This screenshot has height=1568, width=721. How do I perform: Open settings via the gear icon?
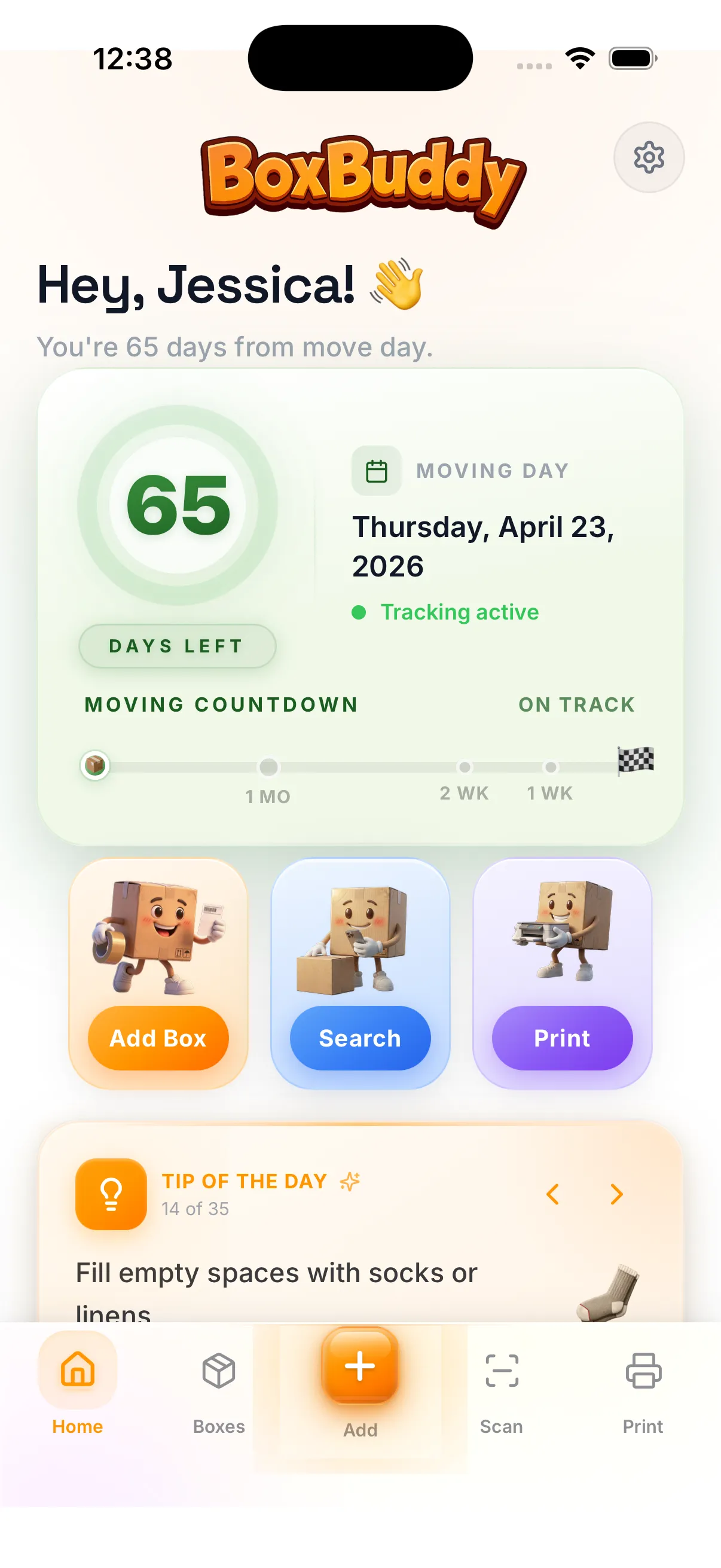649,158
